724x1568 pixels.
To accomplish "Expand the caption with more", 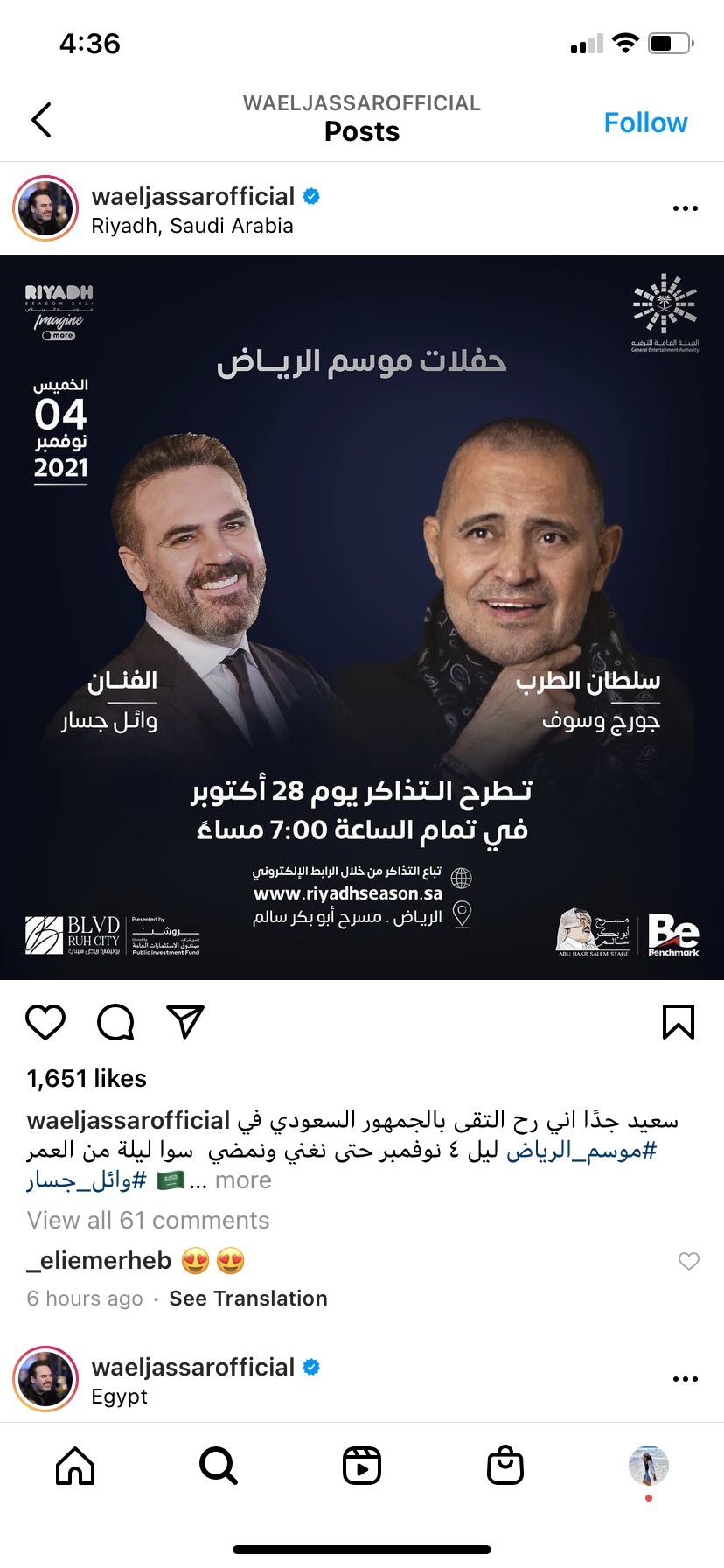I will (243, 1180).
